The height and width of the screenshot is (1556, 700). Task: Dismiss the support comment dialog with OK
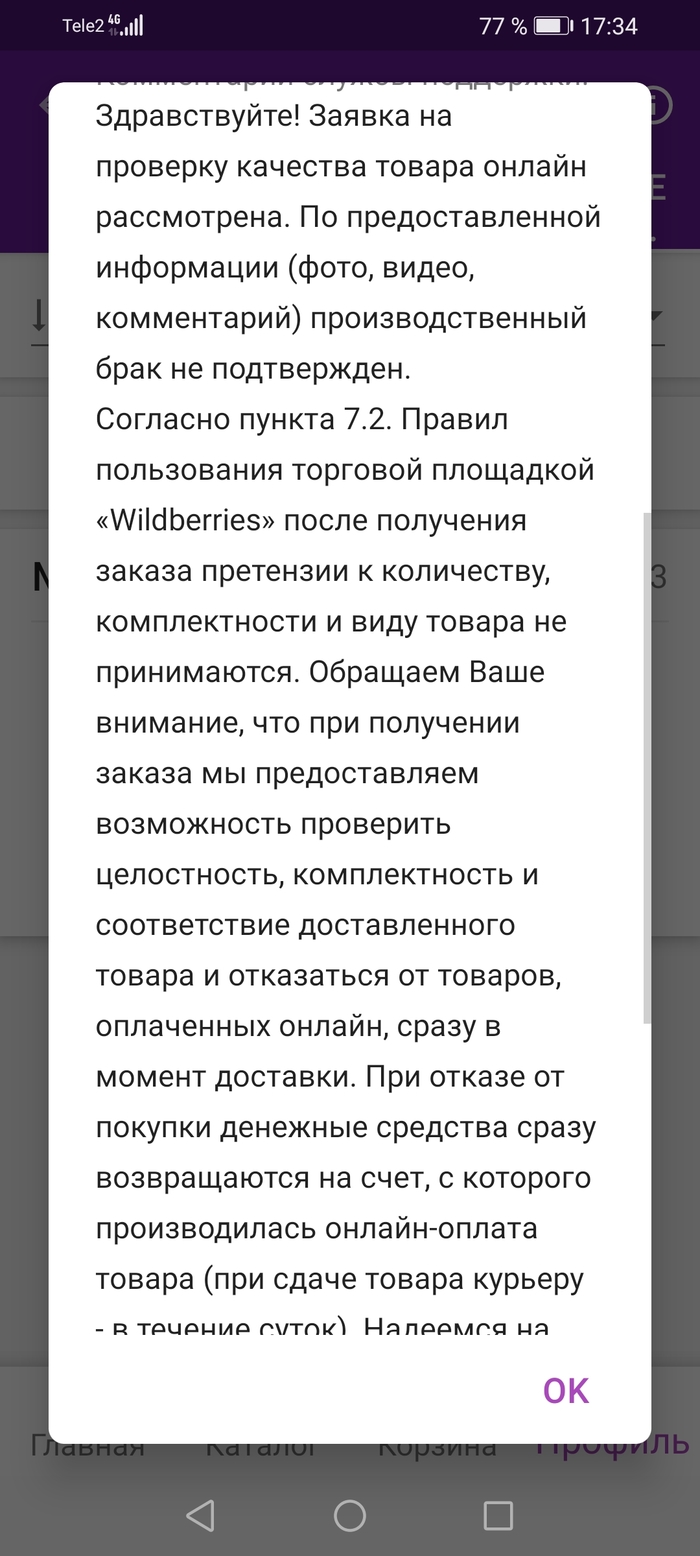(x=566, y=1390)
